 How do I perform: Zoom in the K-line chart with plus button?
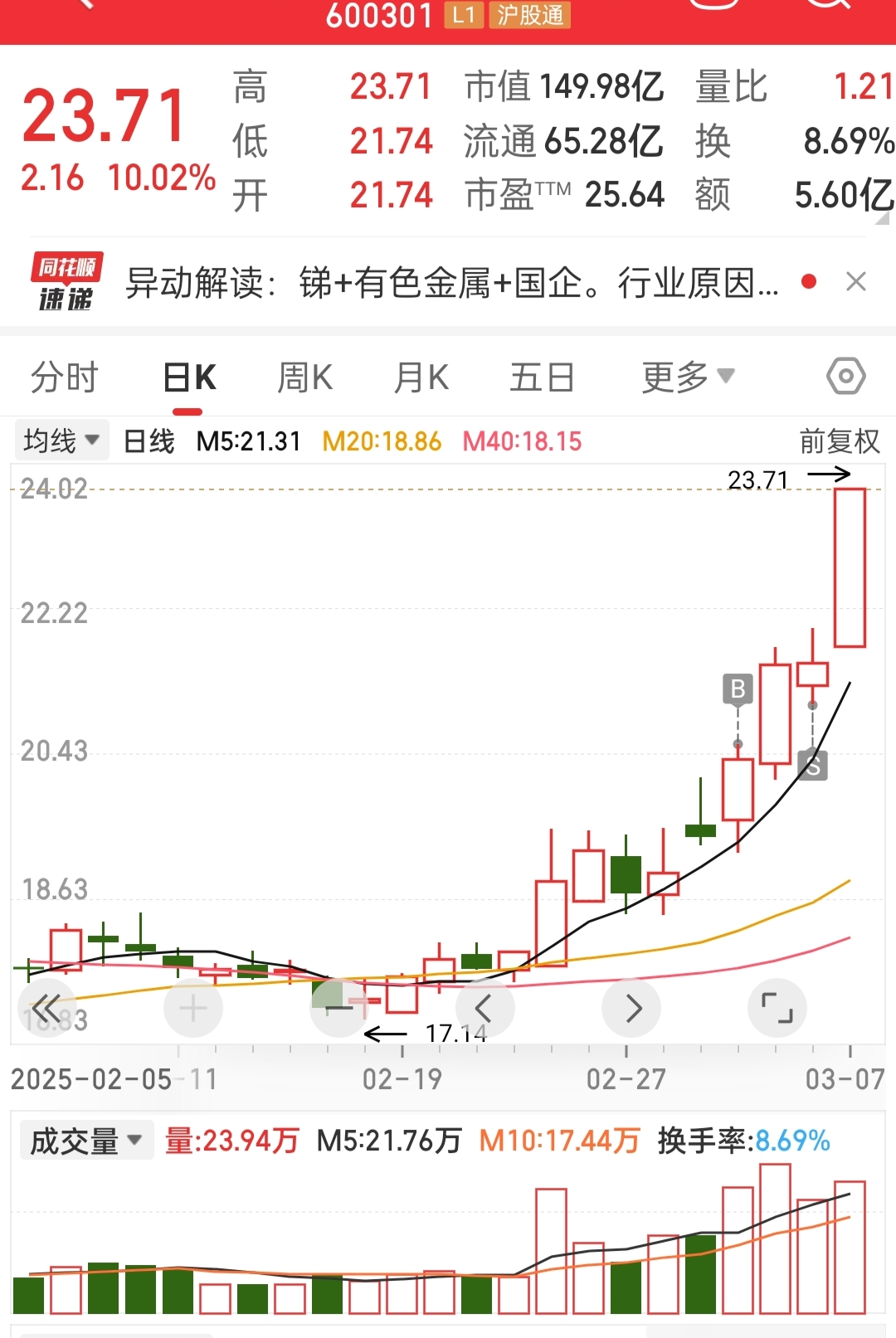[x=193, y=1008]
